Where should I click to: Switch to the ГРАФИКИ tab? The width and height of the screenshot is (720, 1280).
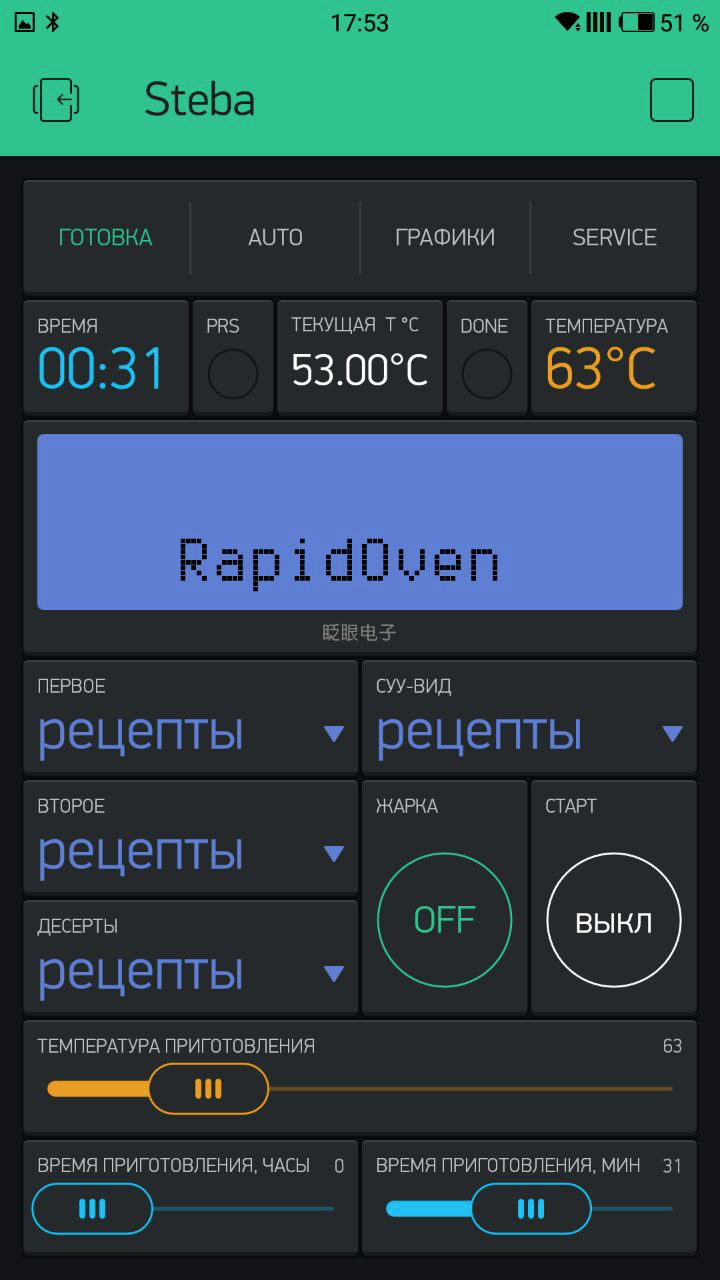click(445, 237)
